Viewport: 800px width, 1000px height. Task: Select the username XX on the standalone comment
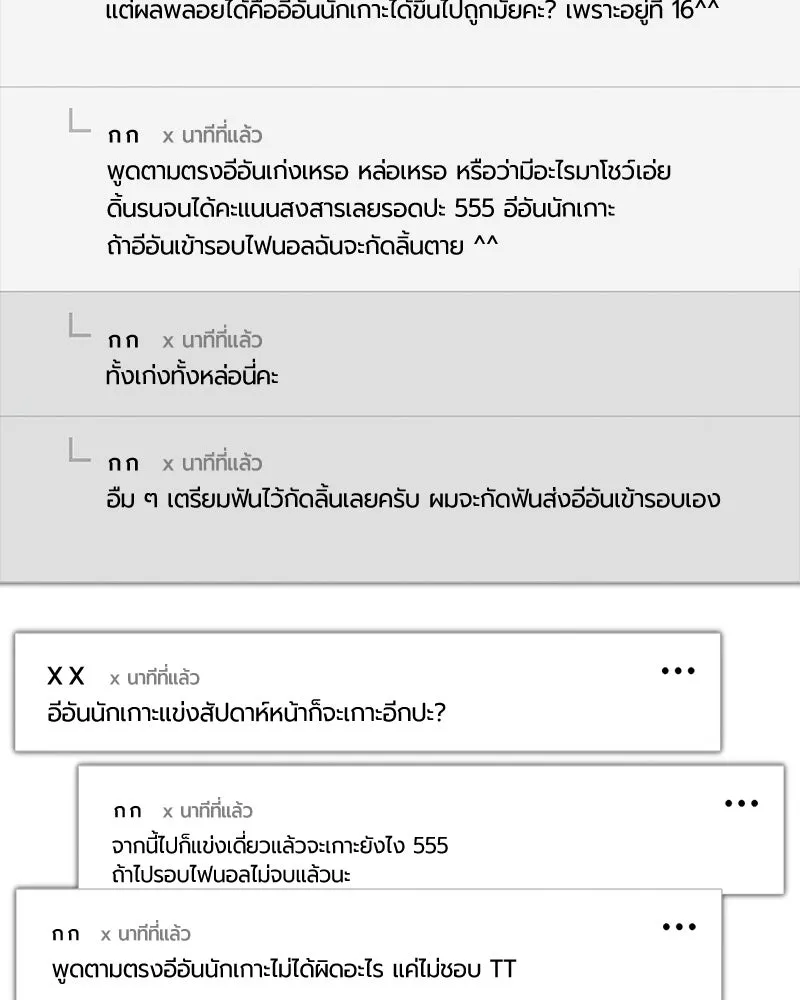click(64, 677)
